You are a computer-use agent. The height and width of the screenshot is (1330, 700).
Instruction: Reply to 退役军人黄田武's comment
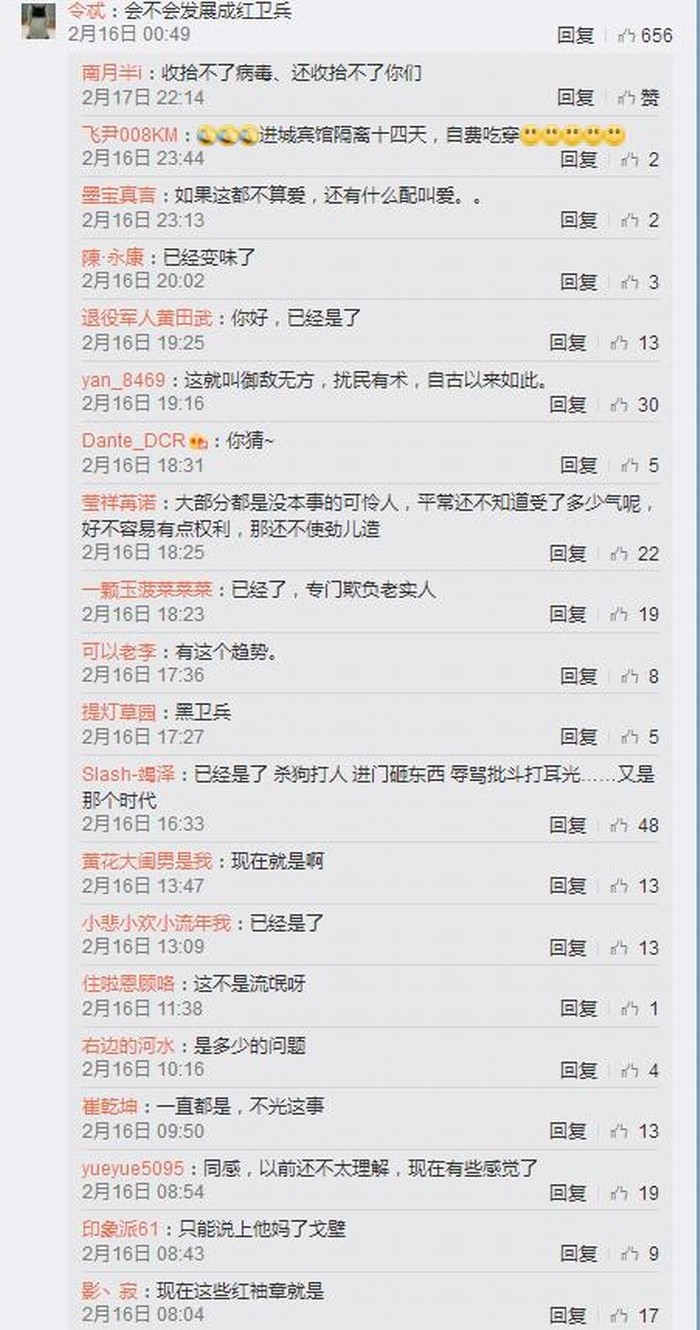pos(568,343)
